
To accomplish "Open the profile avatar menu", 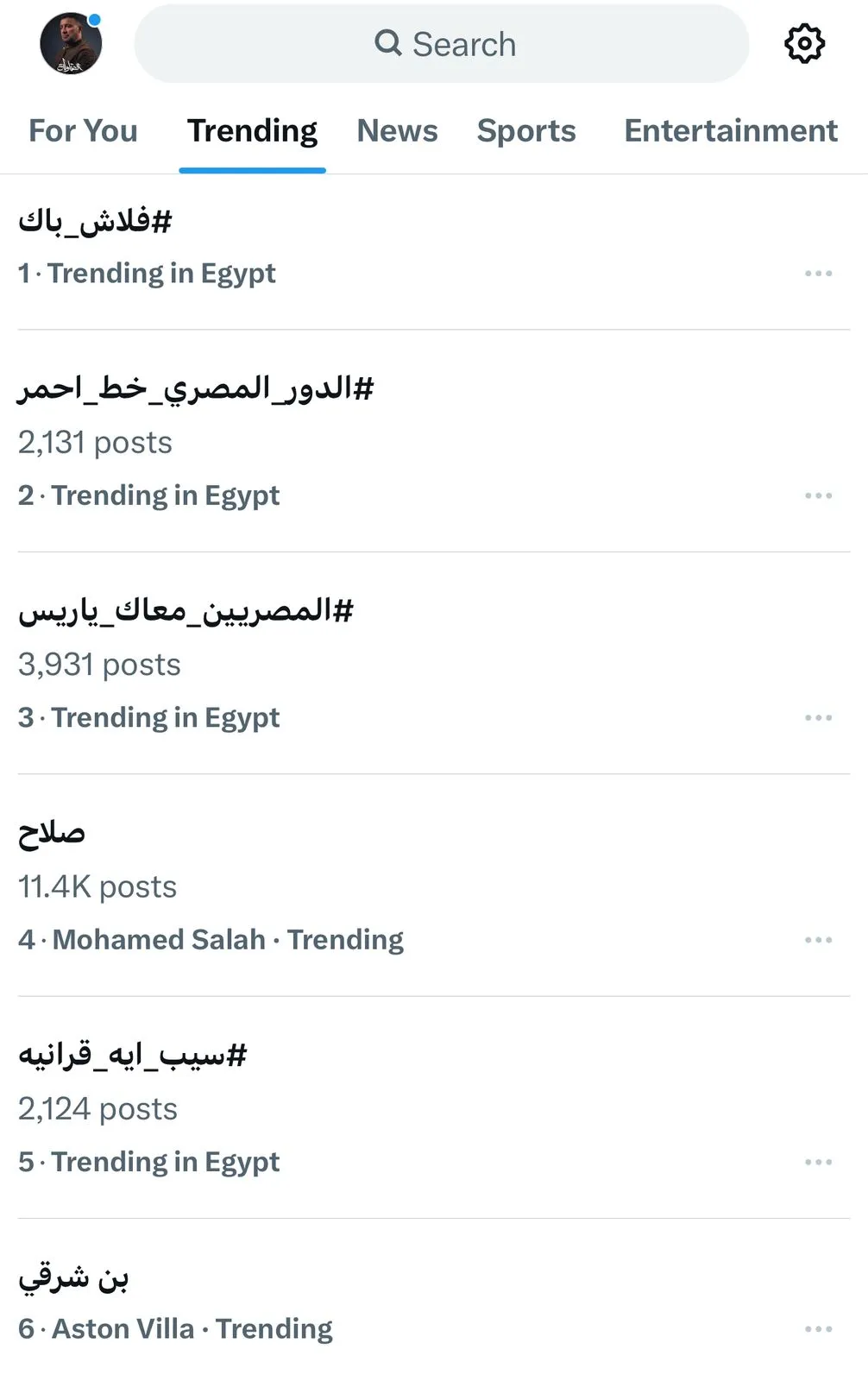I will coord(70,44).
